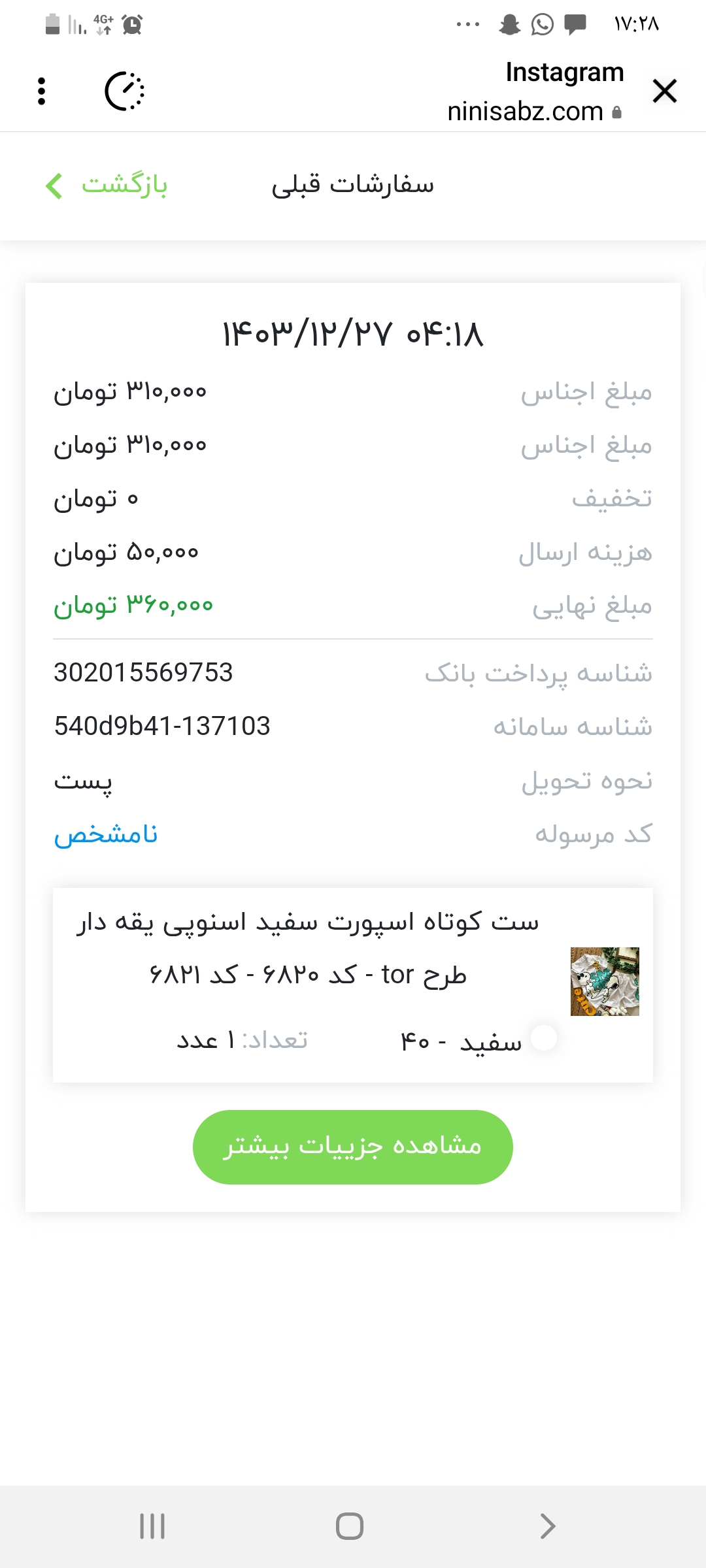Screen dimensions: 706x1568
Task: Tap the circular timer icon in browser bar
Action: [x=124, y=91]
